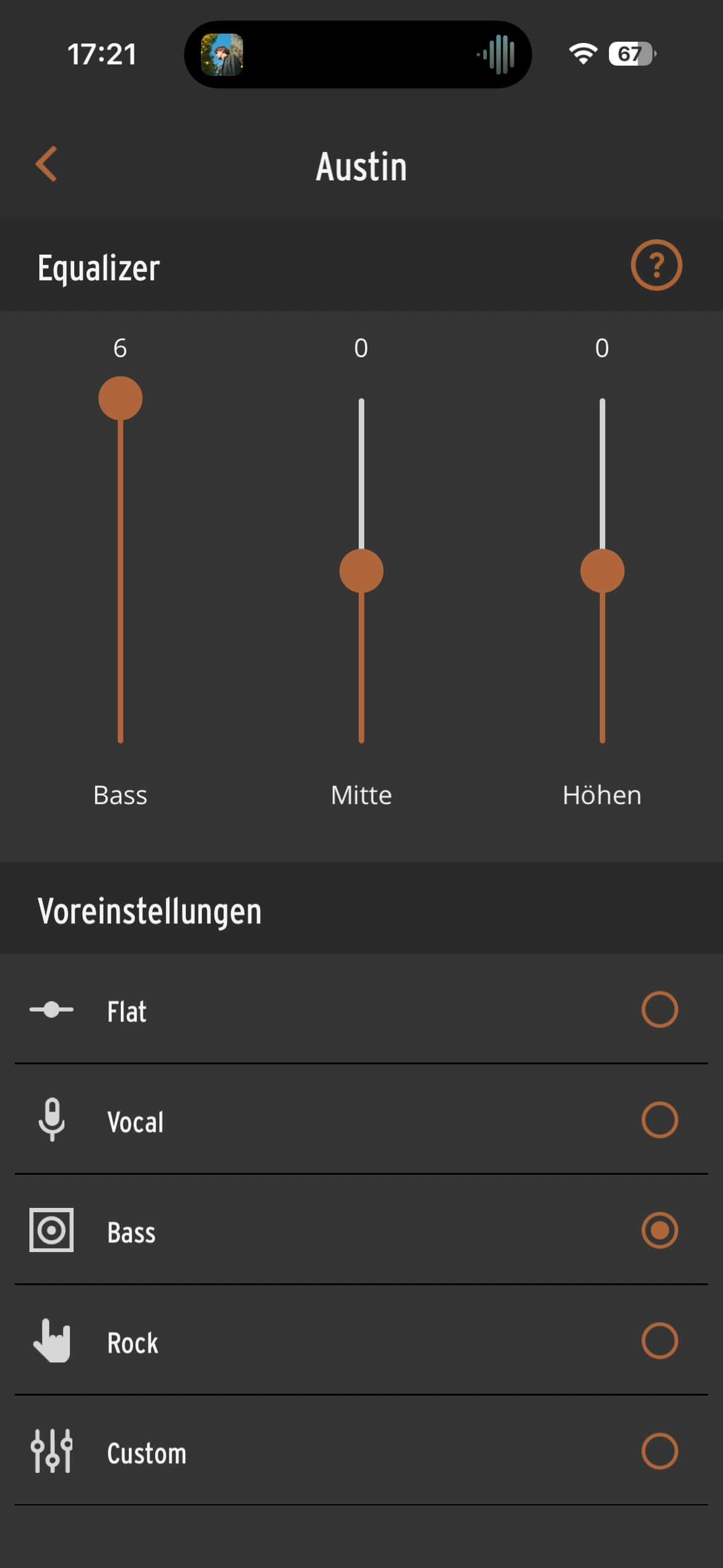Tap the Bass slider handle

(x=120, y=399)
